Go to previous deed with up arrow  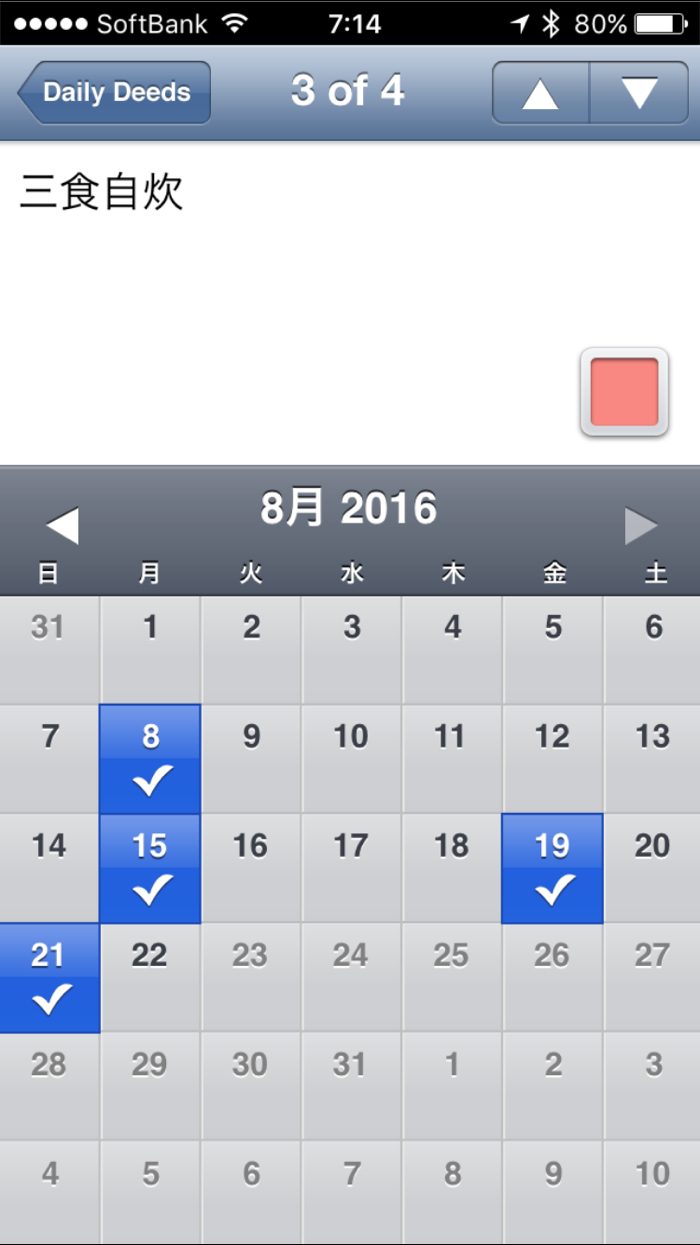540,93
